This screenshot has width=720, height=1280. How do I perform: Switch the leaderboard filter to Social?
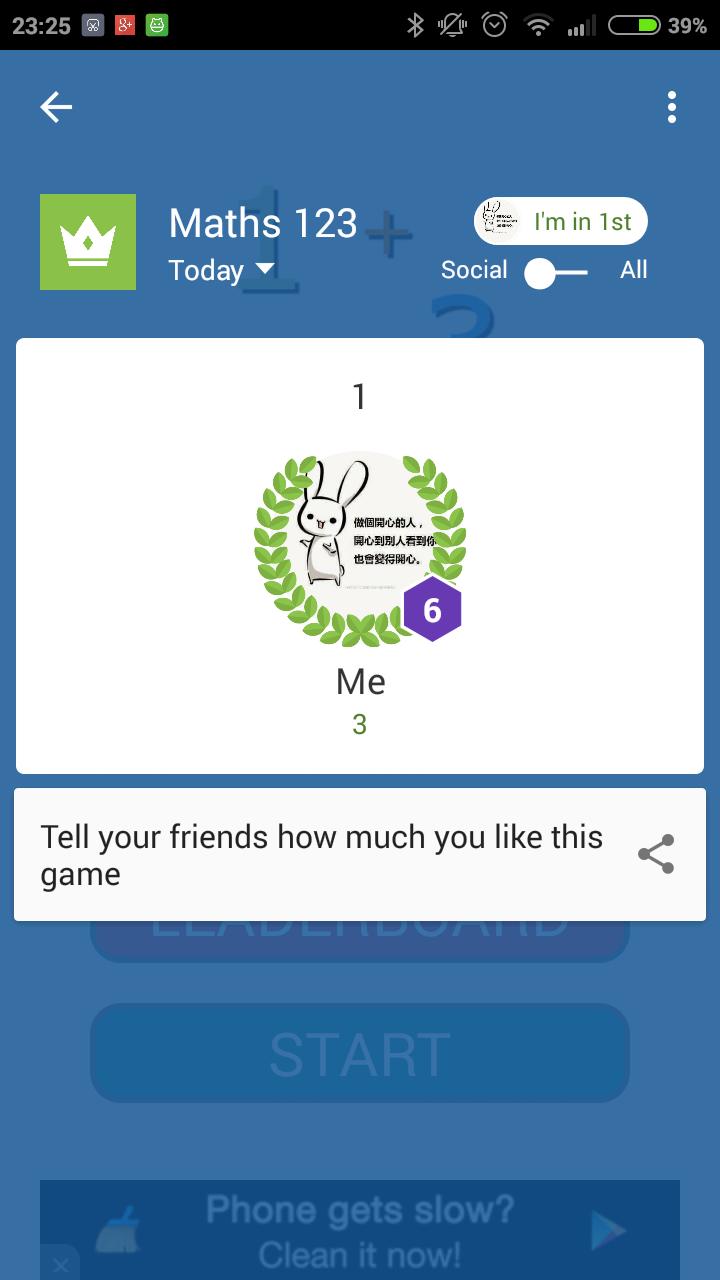pyautogui.click(x=474, y=269)
